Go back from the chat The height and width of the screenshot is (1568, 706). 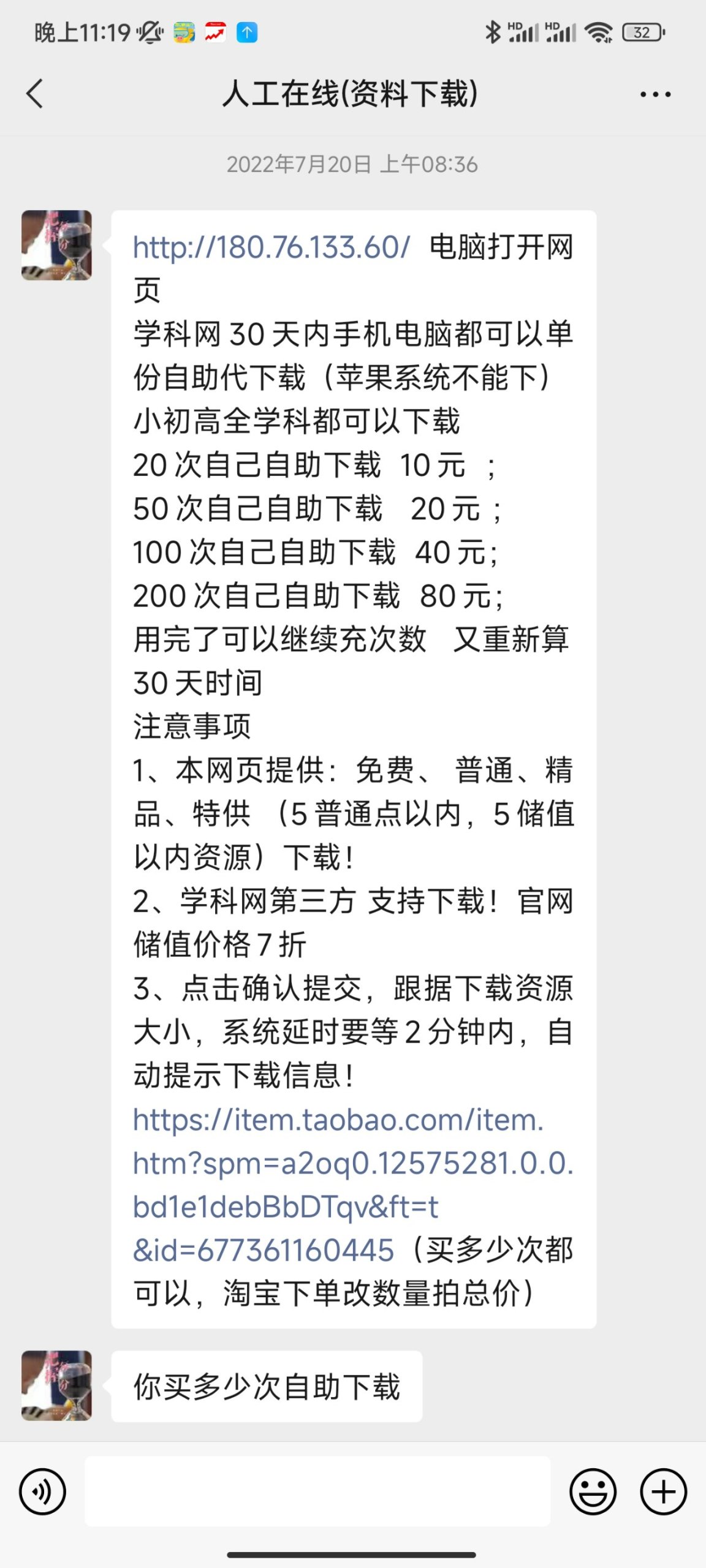[x=36, y=94]
